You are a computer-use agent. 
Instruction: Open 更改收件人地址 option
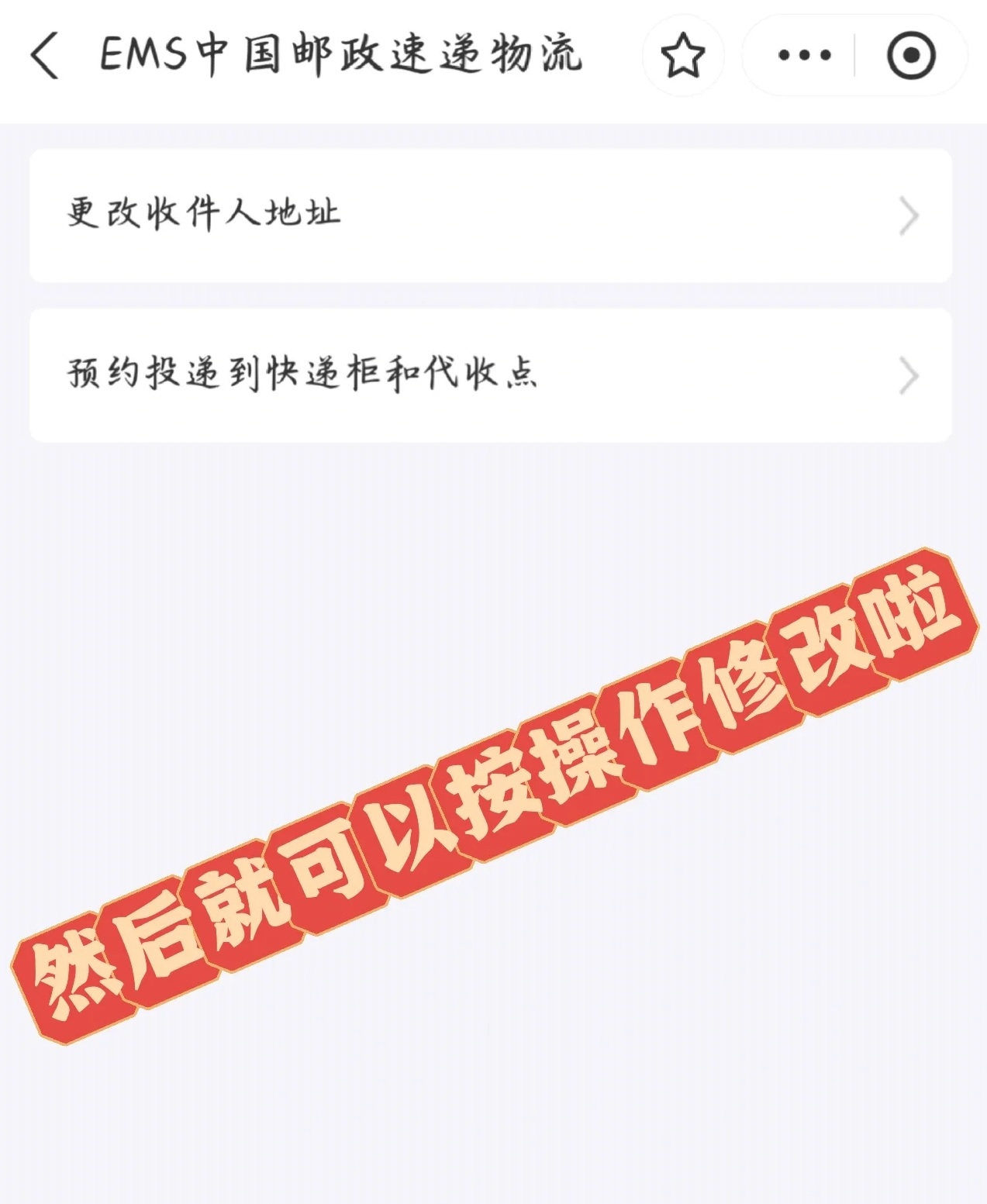pyautogui.click(x=490, y=216)
